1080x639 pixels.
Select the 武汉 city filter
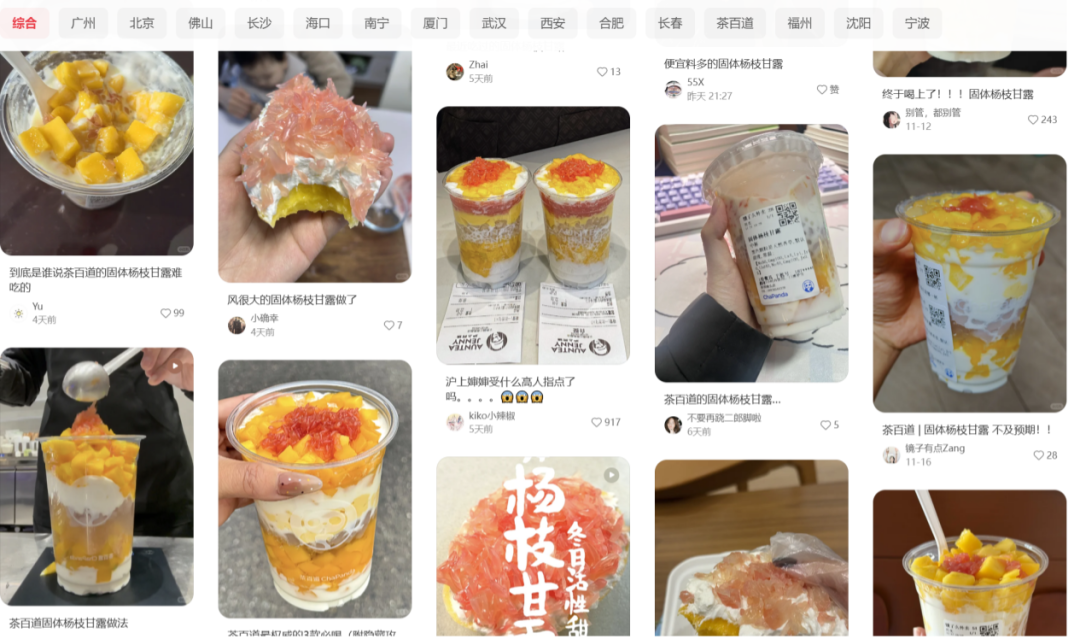click(x=494, y=23)
